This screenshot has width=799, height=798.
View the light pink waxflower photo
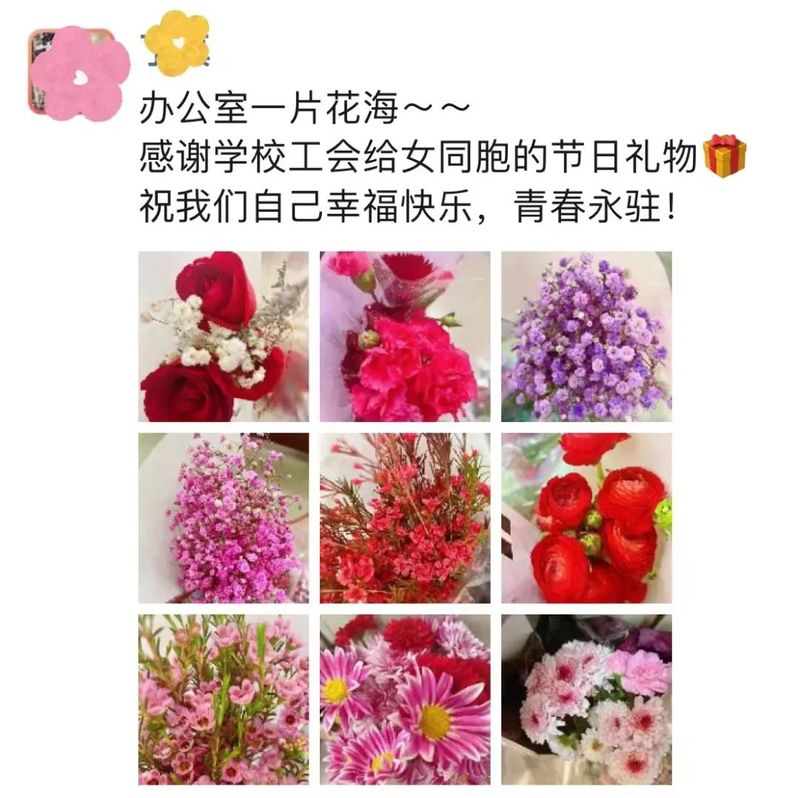coord(223,698)
